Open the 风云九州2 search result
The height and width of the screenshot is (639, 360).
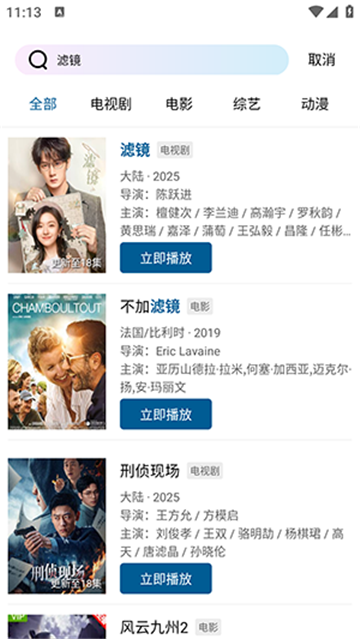(x=179, y=627)
